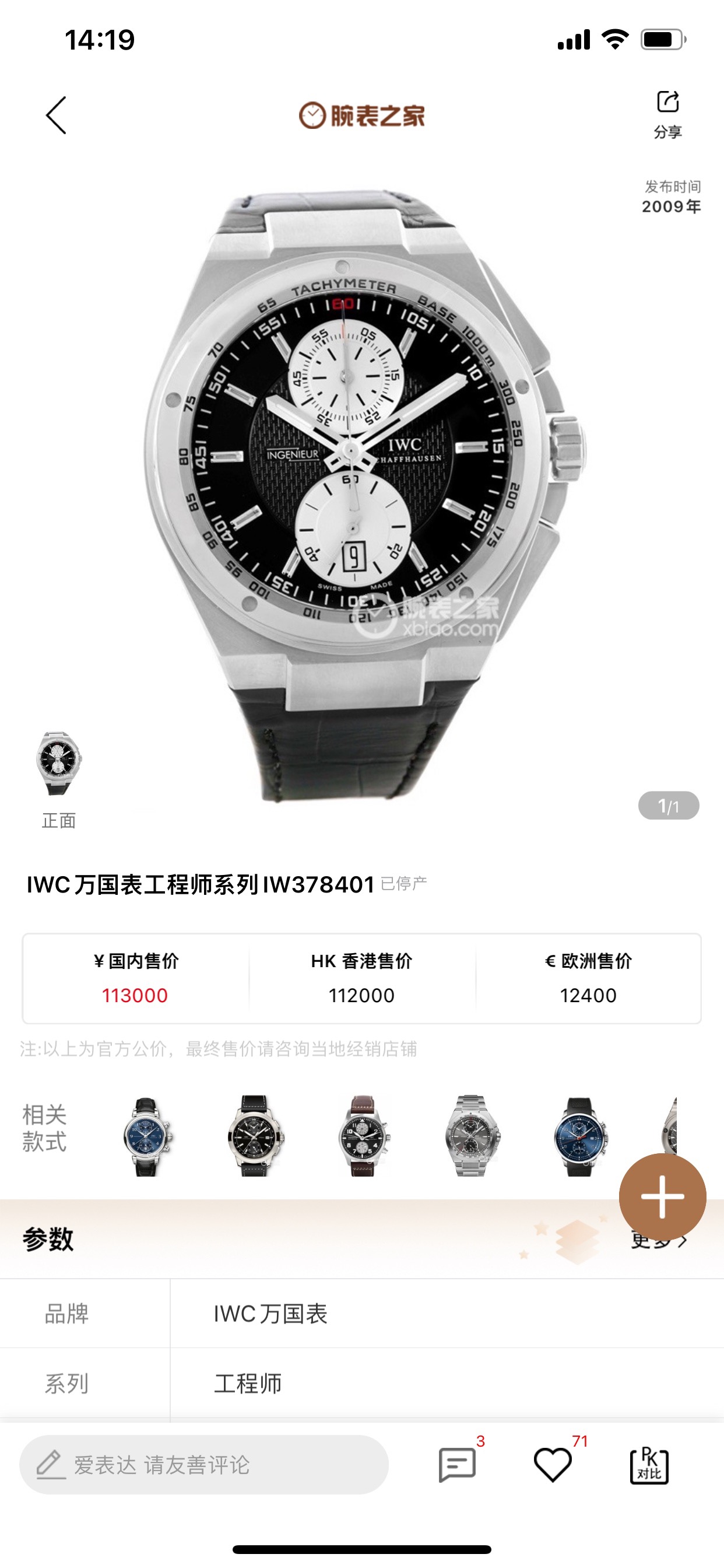
Task: Open the related brown-strap pilot chronograph
Action: tap(363, 1136)
